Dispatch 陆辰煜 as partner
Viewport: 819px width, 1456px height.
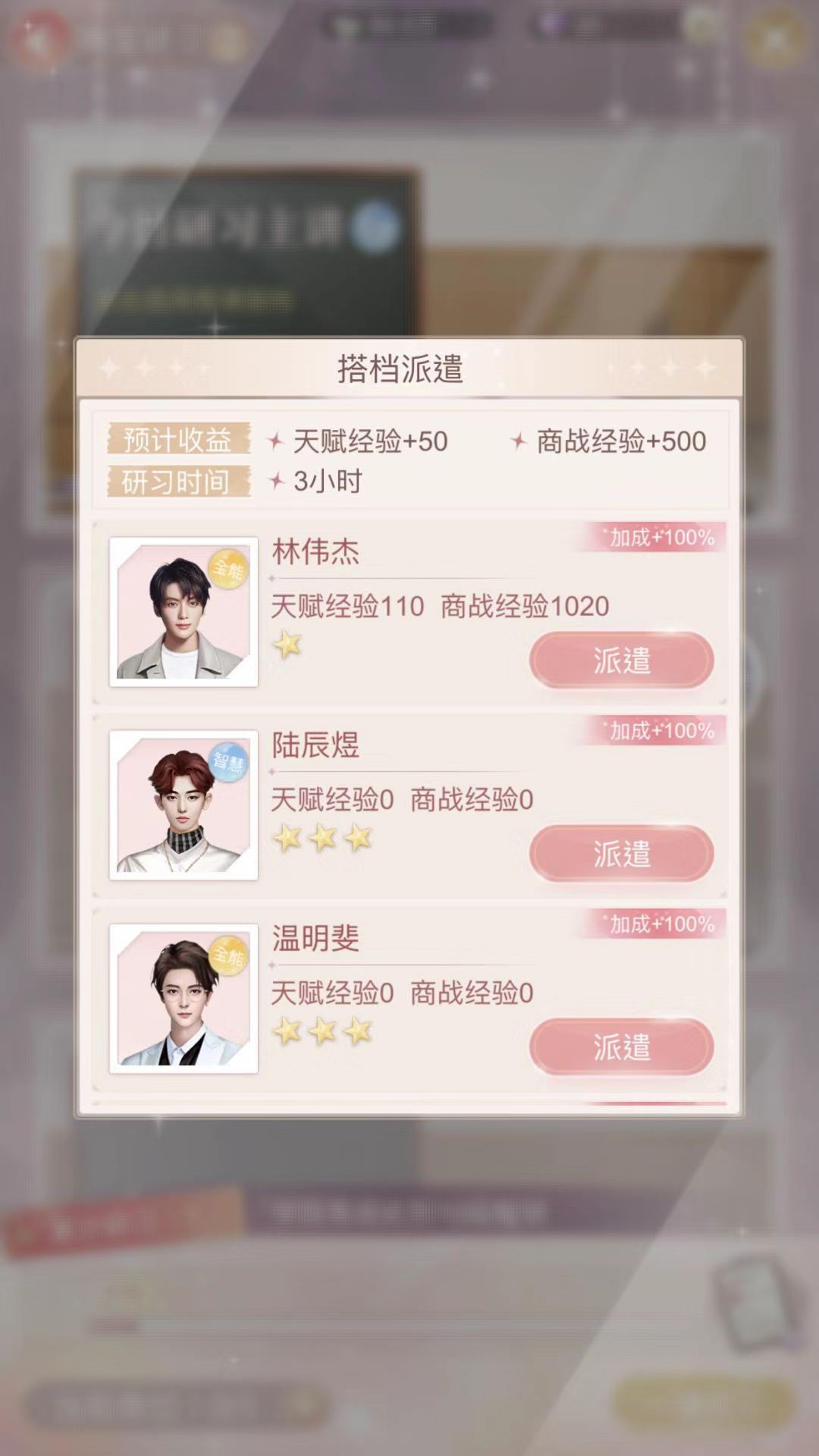(x=621, y=854)
